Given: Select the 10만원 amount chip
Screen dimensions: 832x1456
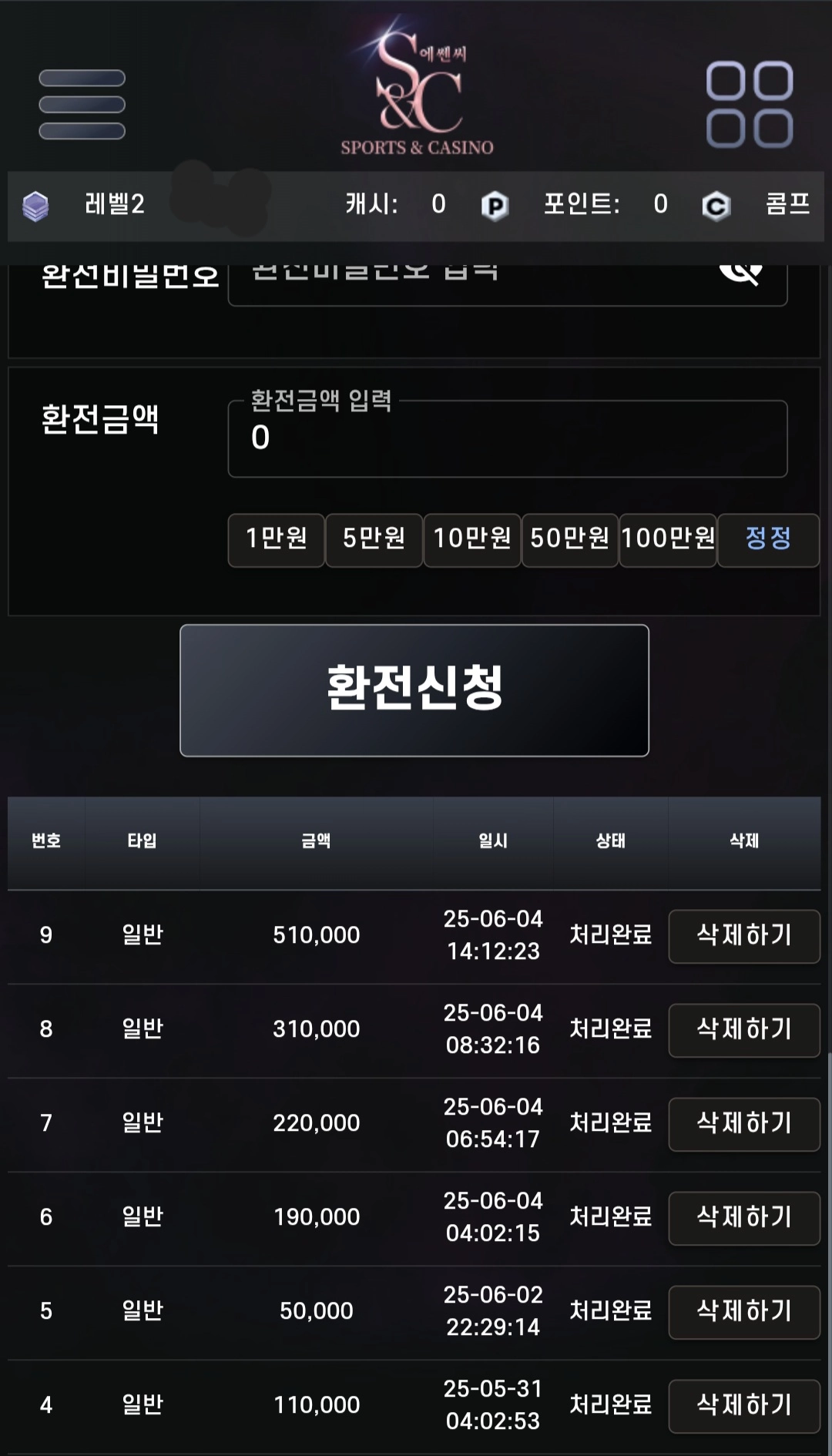Looking at the screenshot, I should click(x=471, y=540).
